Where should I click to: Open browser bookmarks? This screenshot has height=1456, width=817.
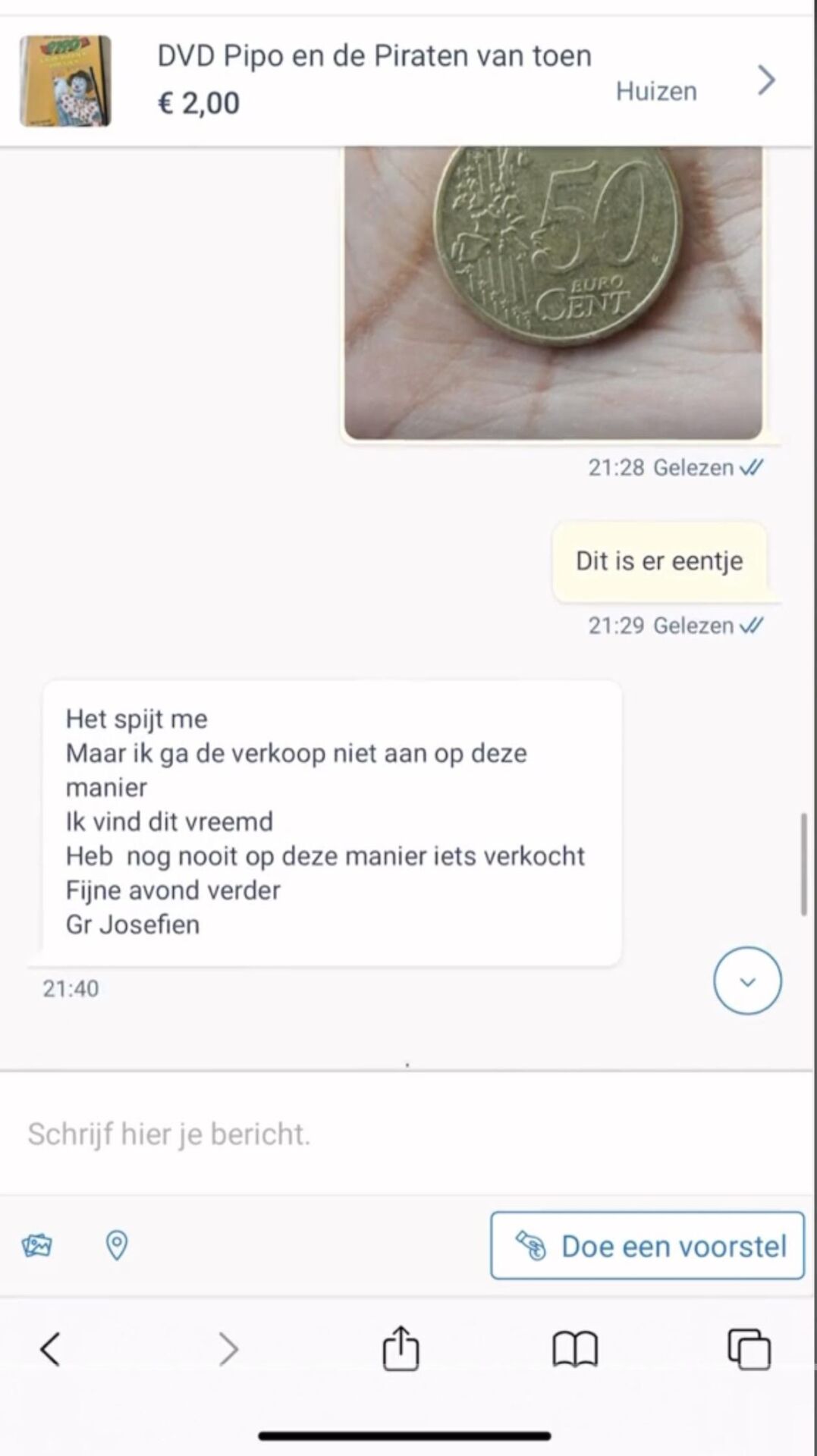(575, 1349)
